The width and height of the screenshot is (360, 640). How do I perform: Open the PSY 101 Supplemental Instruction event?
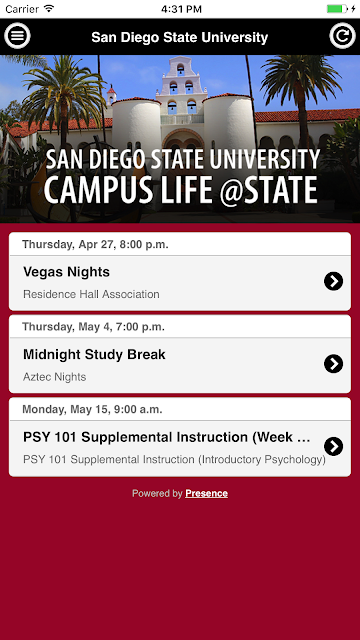(x=180, y=448)
